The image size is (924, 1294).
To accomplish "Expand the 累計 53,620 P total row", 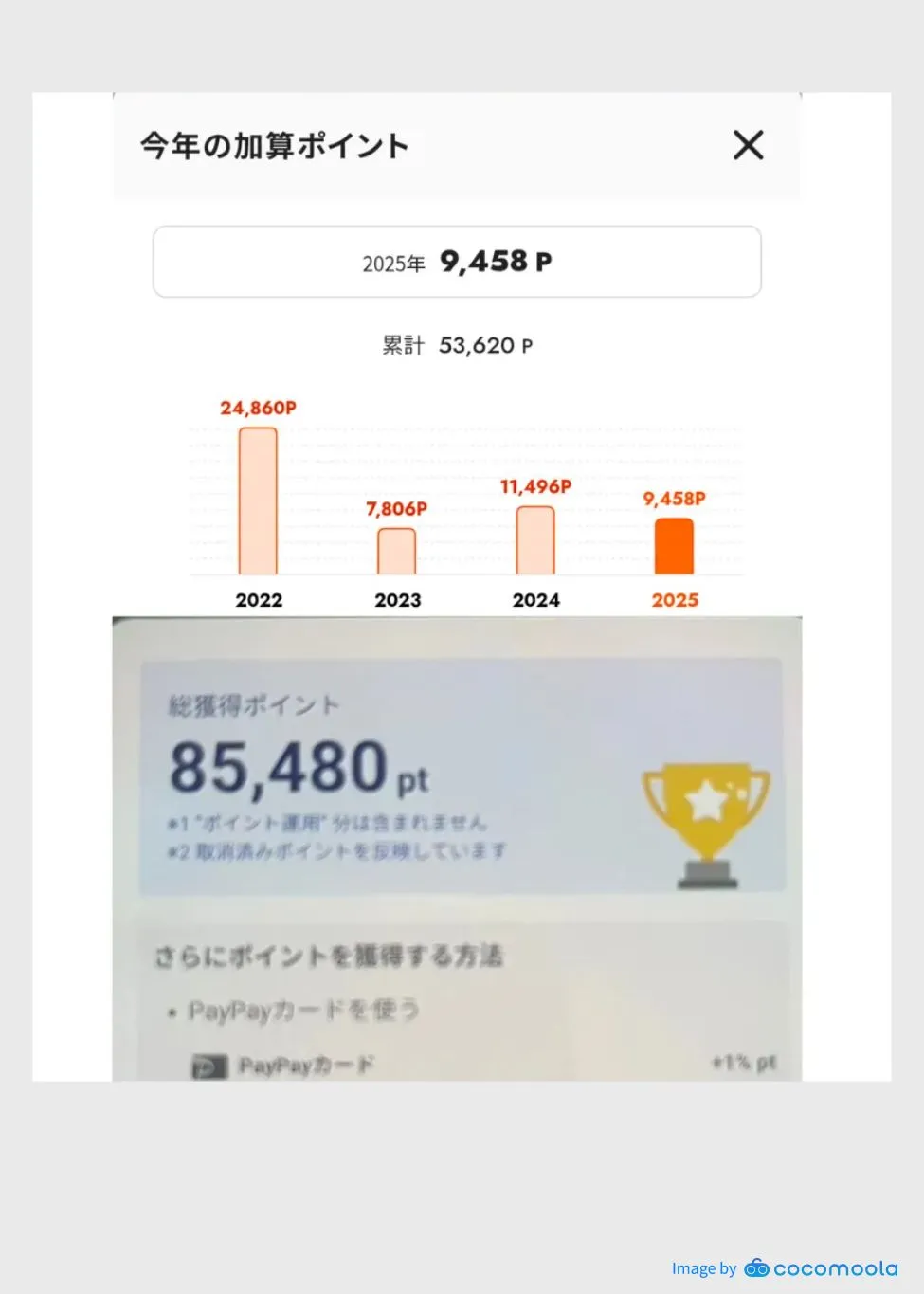I will [x=457, y=345].
